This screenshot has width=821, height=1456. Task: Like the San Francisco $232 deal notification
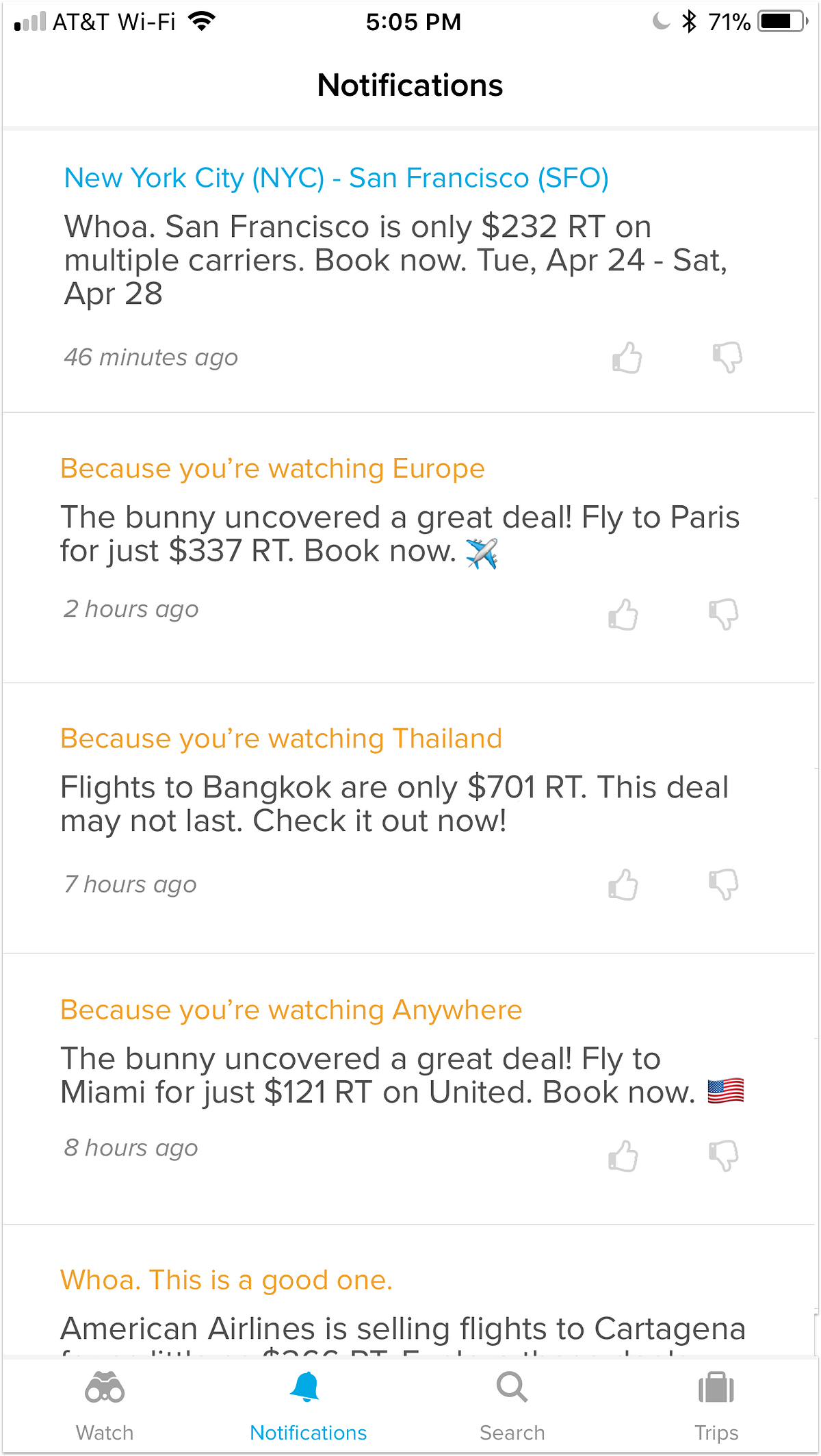(627, 357)
